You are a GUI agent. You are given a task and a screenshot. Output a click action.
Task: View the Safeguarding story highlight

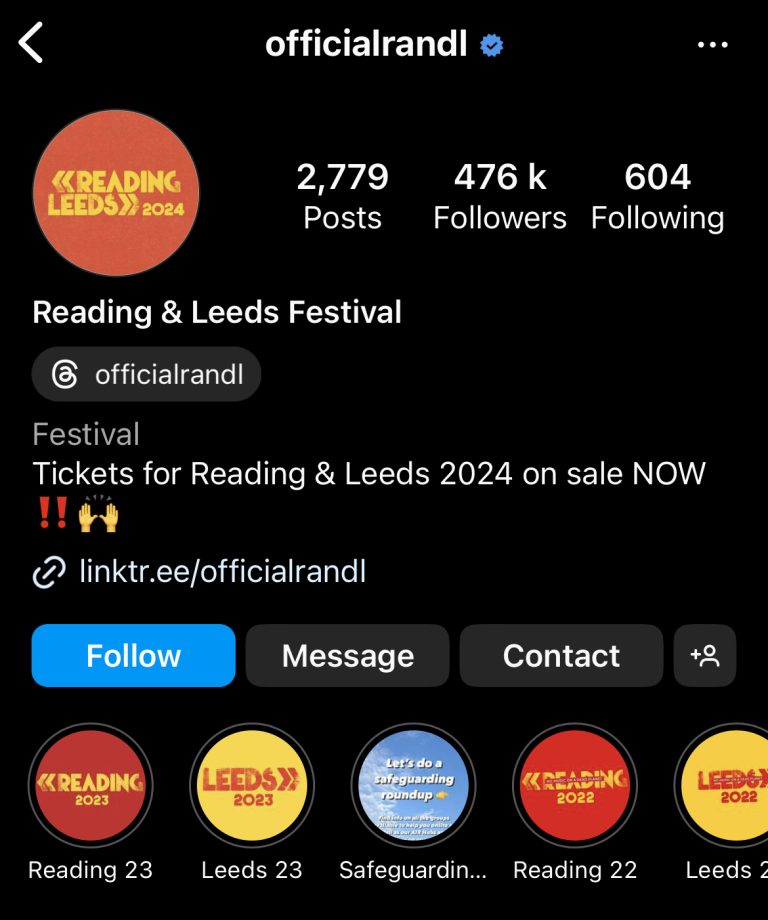pos(413,786)
